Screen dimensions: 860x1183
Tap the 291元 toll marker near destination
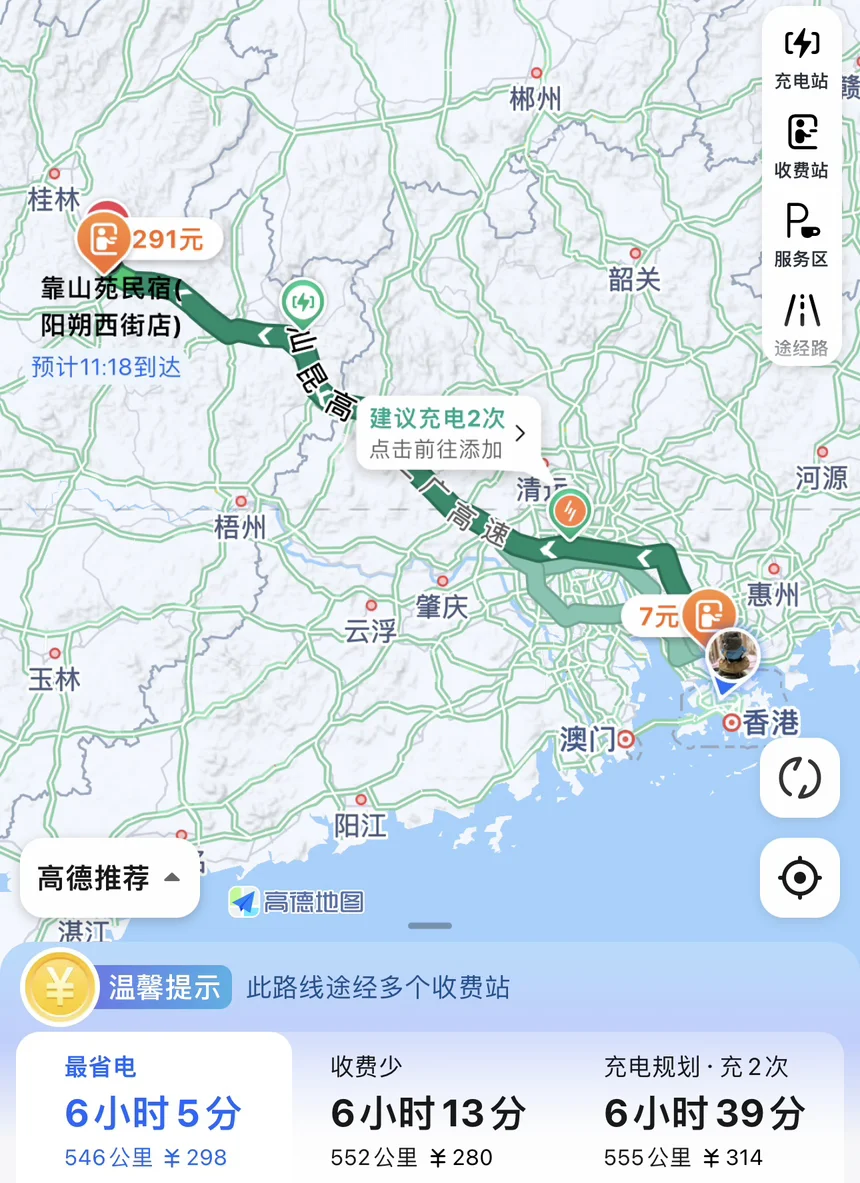coord(150,240)
